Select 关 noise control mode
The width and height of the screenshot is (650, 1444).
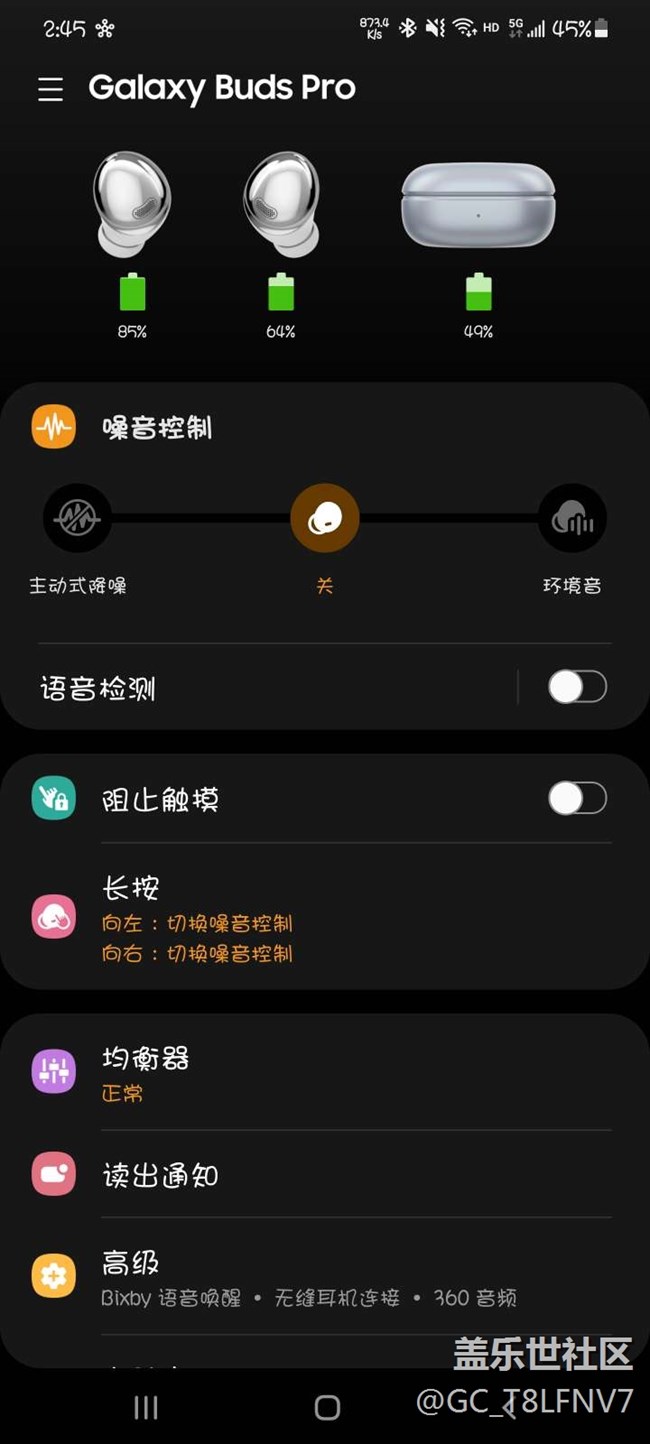pyautogui.click(x=324, y=519)
